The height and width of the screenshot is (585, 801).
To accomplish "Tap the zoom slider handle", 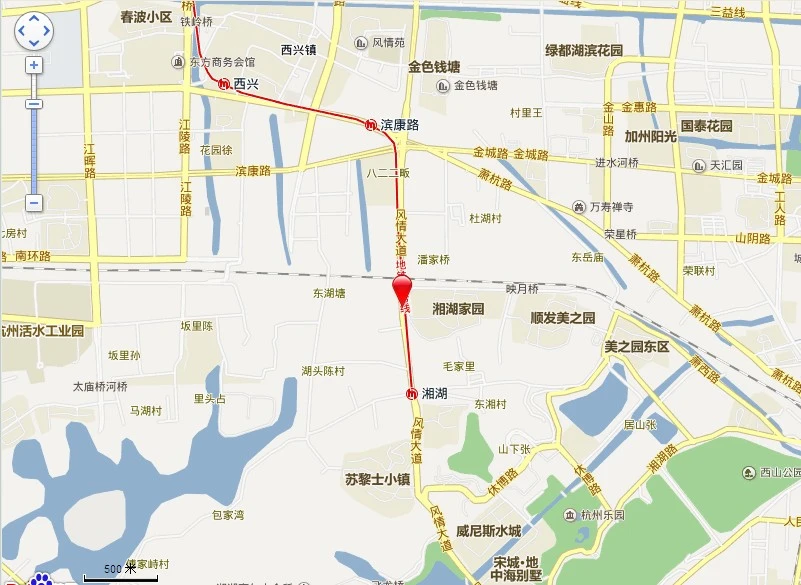I will point(33,104).
